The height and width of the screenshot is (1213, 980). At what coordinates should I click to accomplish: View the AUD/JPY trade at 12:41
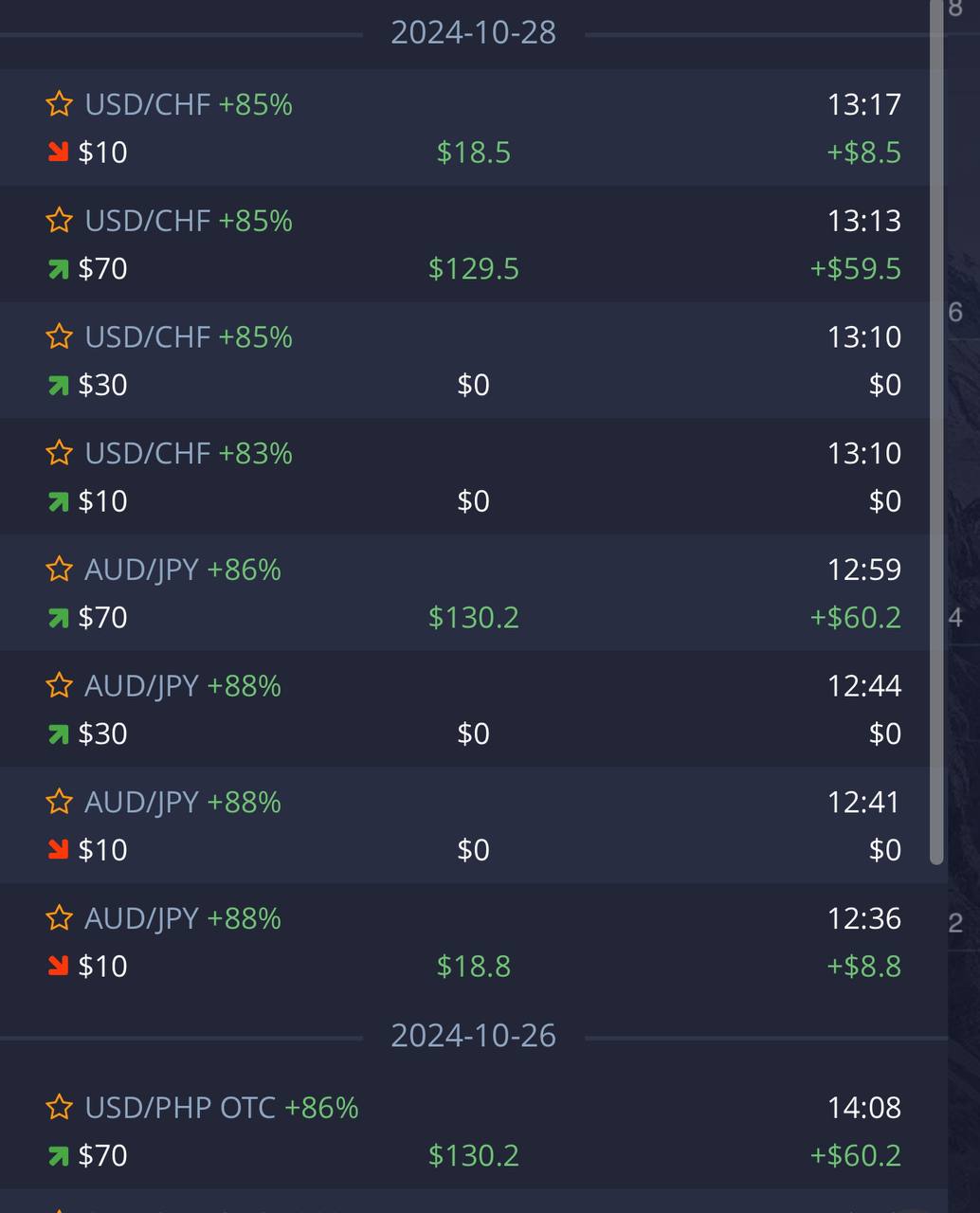(464, 825)
